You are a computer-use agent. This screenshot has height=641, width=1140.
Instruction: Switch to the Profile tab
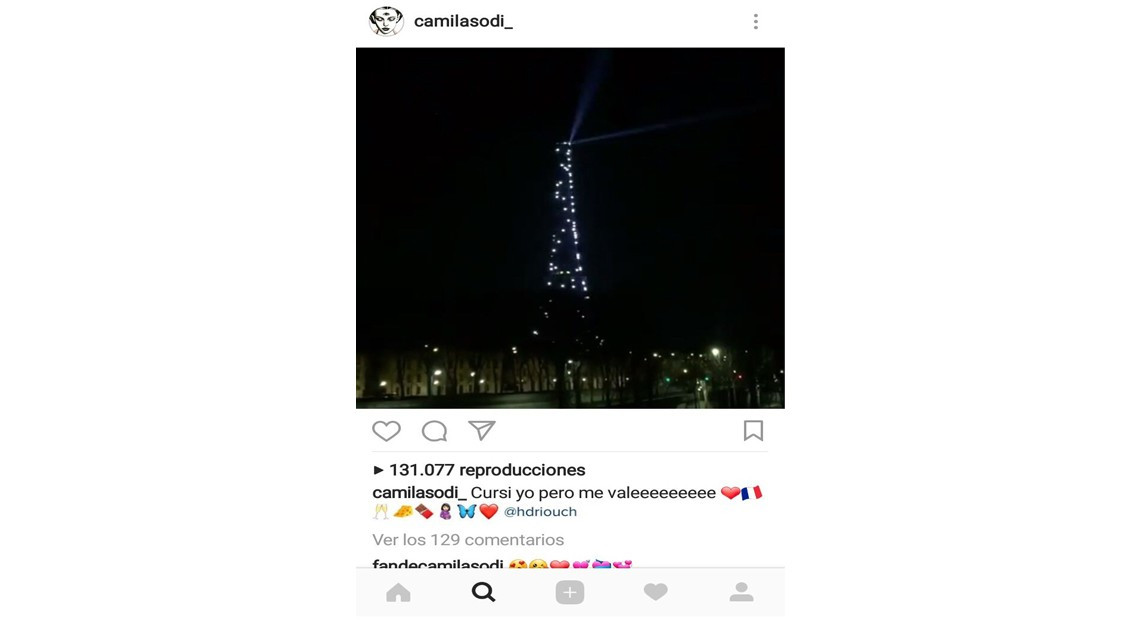coord(741,592)
